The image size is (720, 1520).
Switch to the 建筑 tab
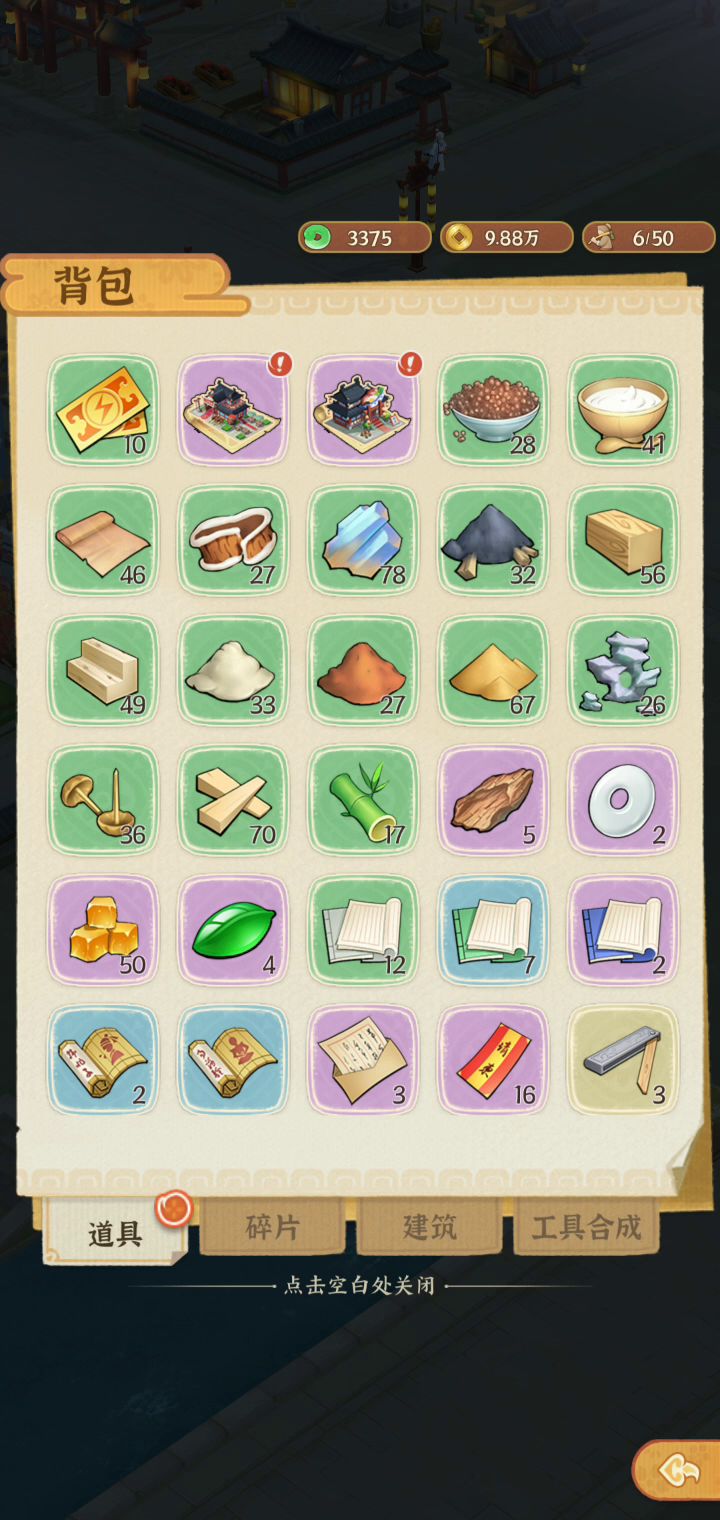(x=430, y=1227)
